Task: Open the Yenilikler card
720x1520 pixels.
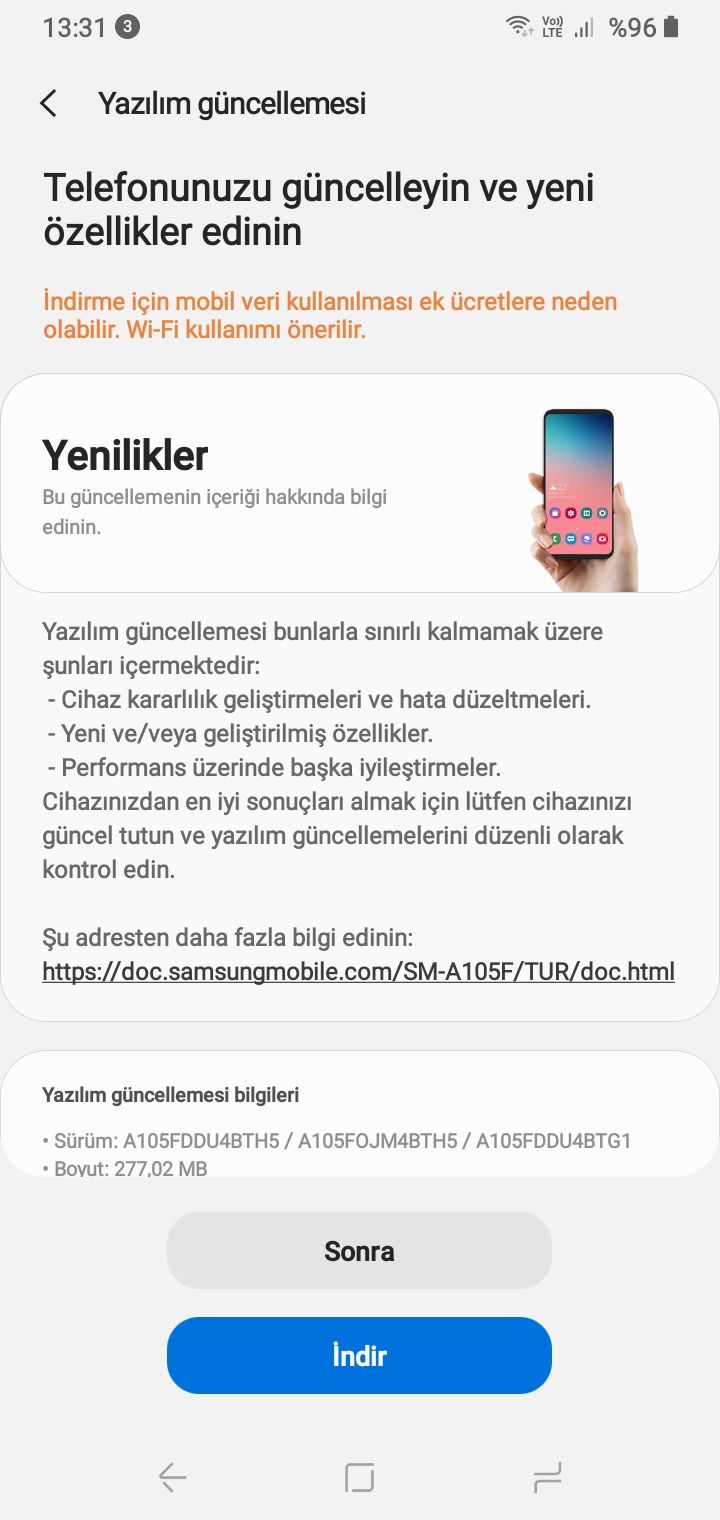Action: click(359, 483)
